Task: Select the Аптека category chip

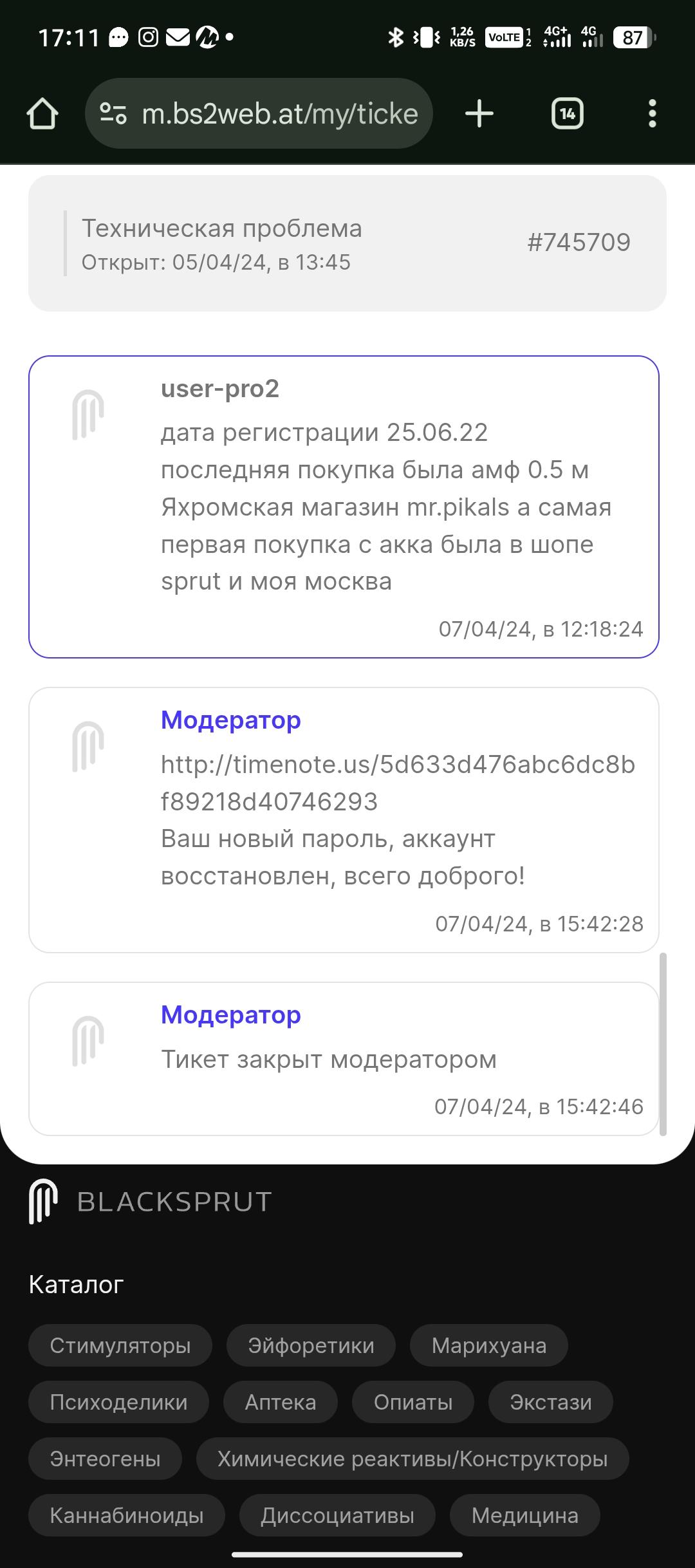Action: [x=281, y=1402]
